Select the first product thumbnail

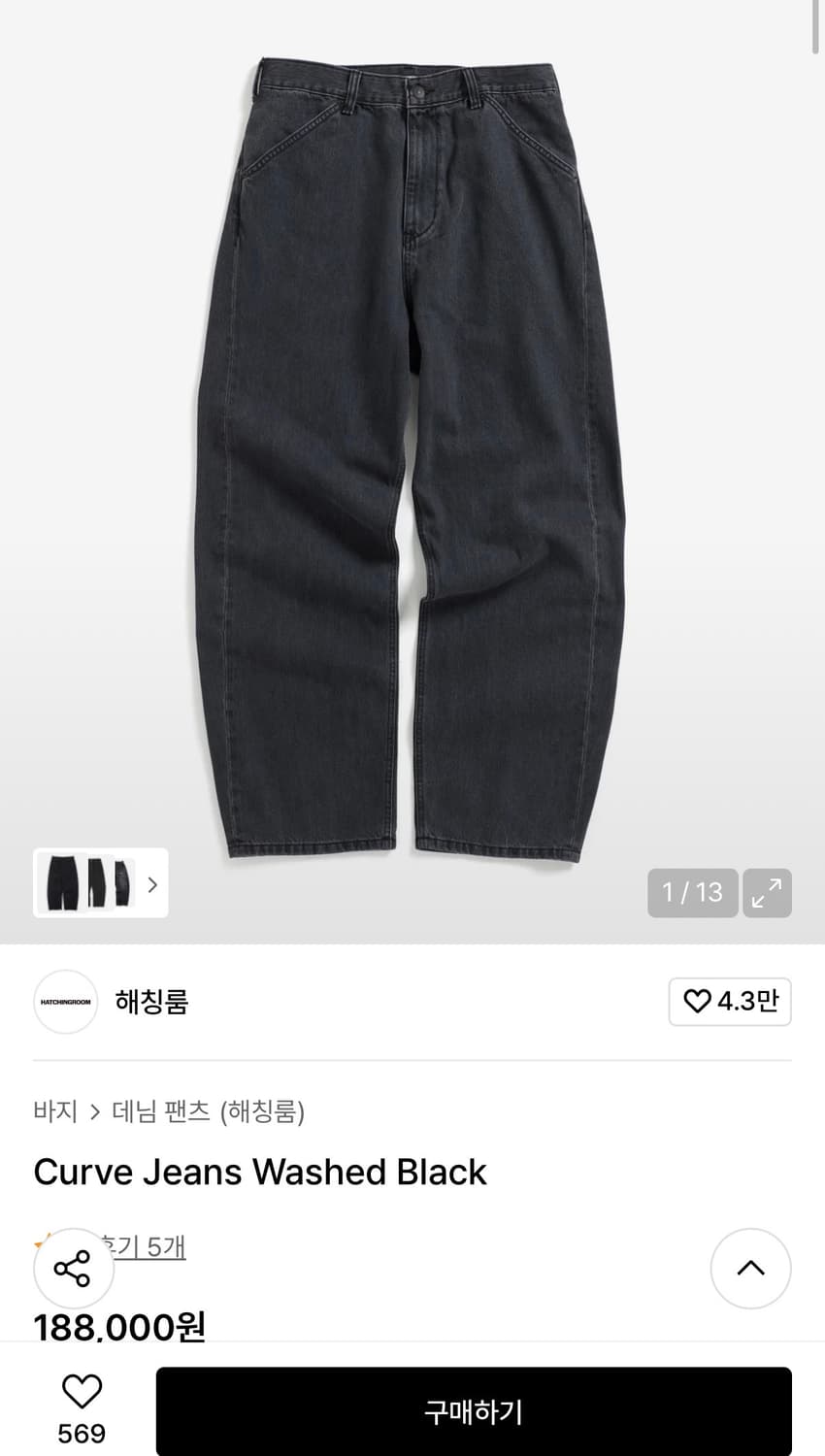pos(60,883)
